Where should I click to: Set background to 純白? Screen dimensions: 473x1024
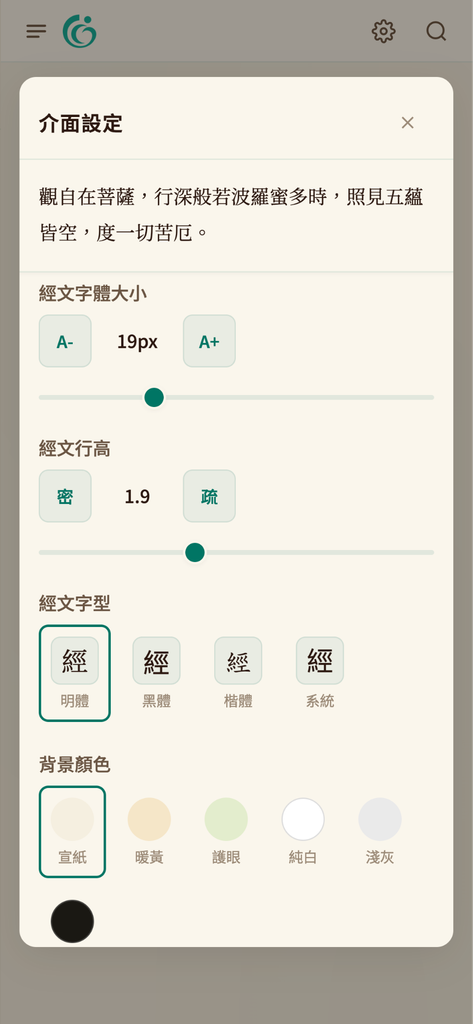[303, 831]
